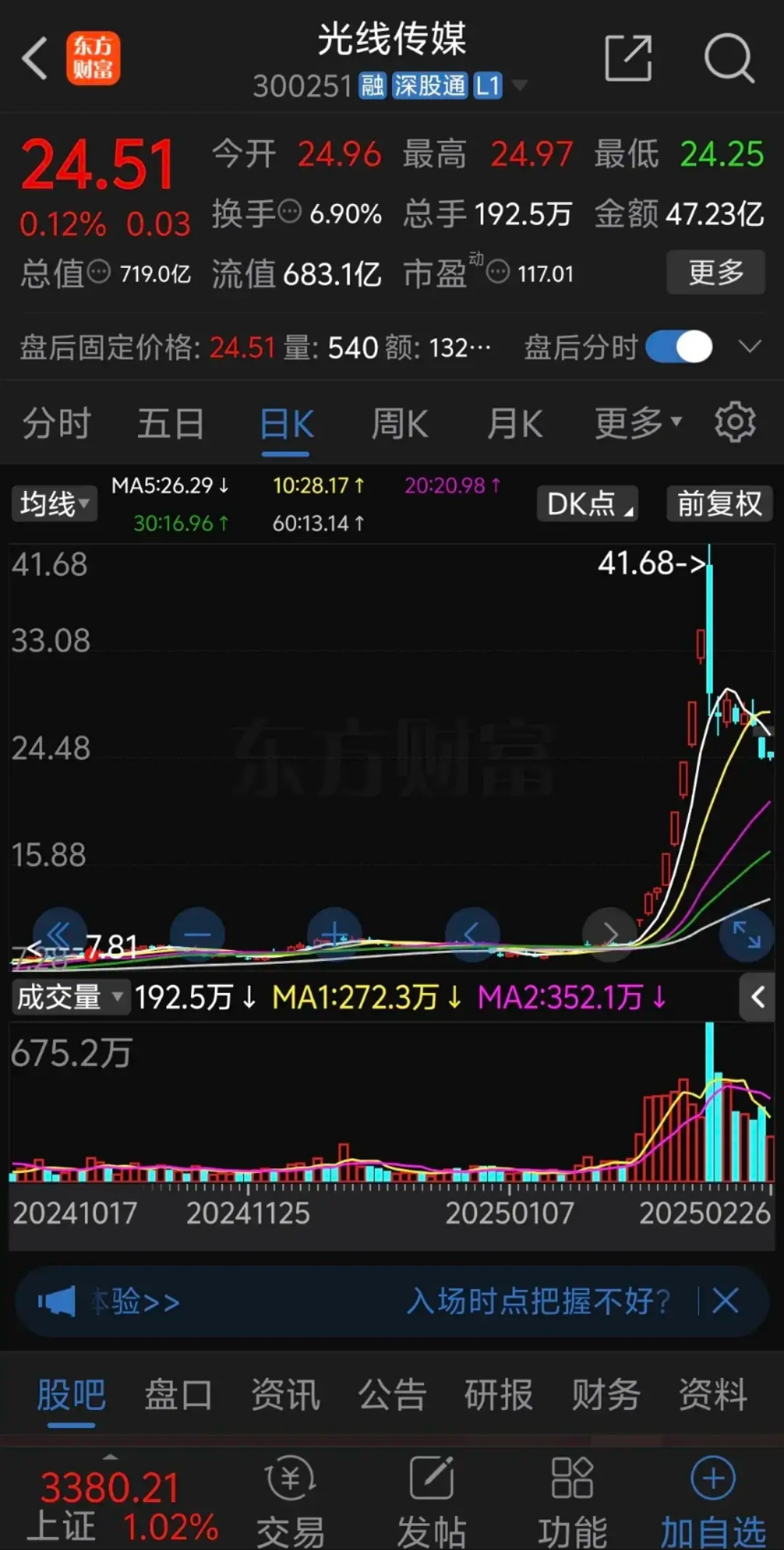
Task: Switch to the 资讯 tab
Action: pos(285,1395)
